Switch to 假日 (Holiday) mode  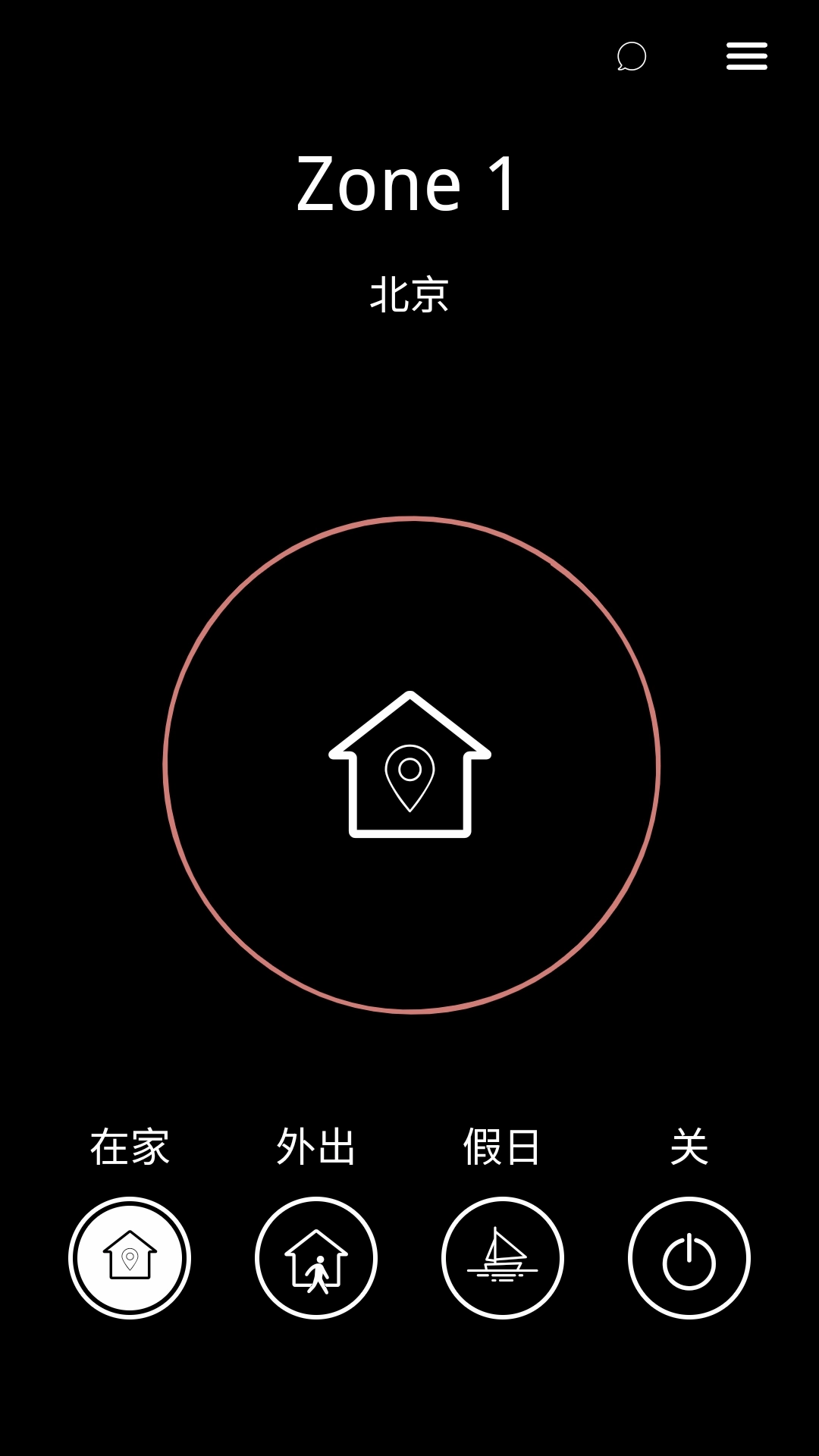503,1258
